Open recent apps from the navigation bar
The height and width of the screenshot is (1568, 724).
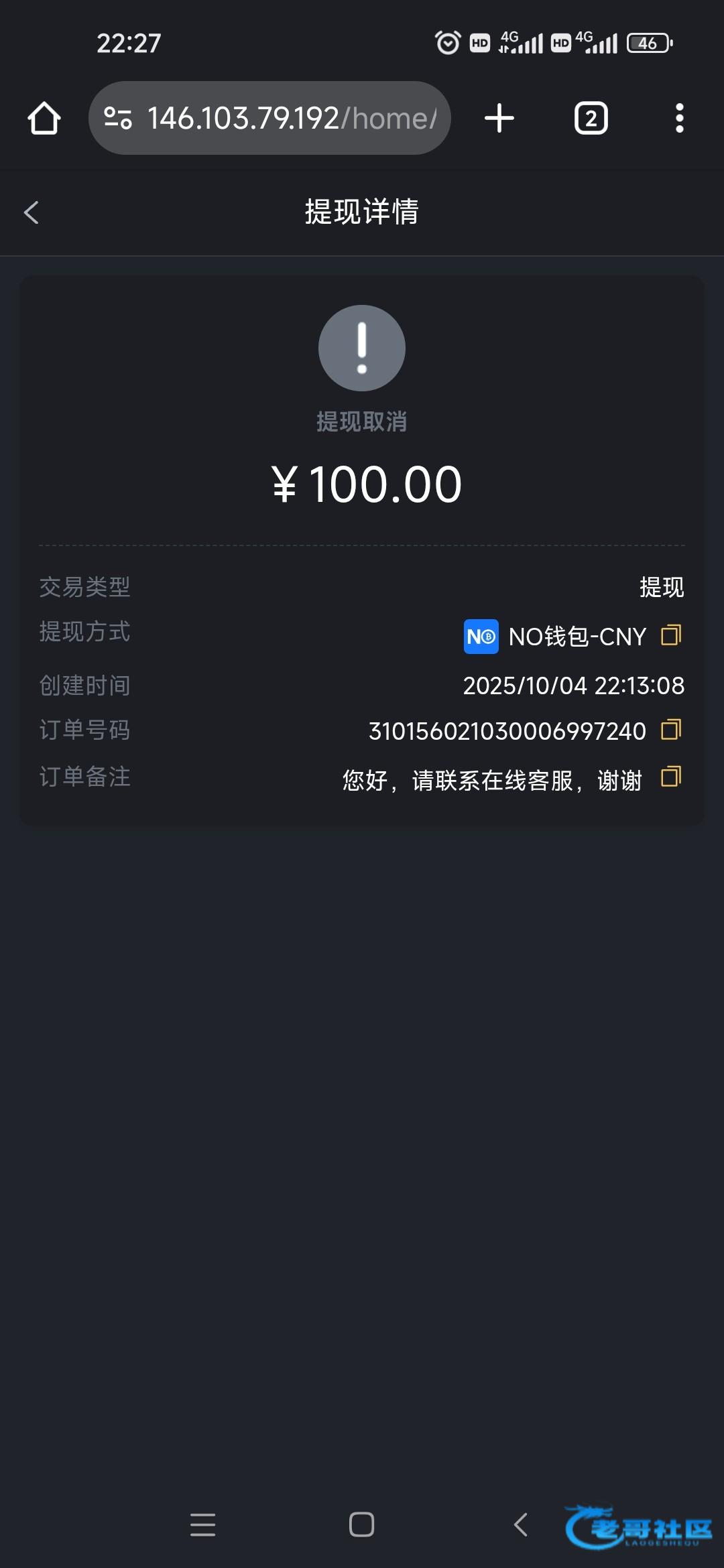tap(202, 1524)
